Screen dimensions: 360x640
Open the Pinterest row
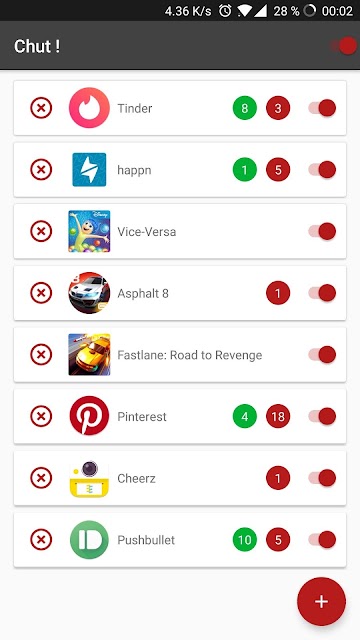[180, 416]
